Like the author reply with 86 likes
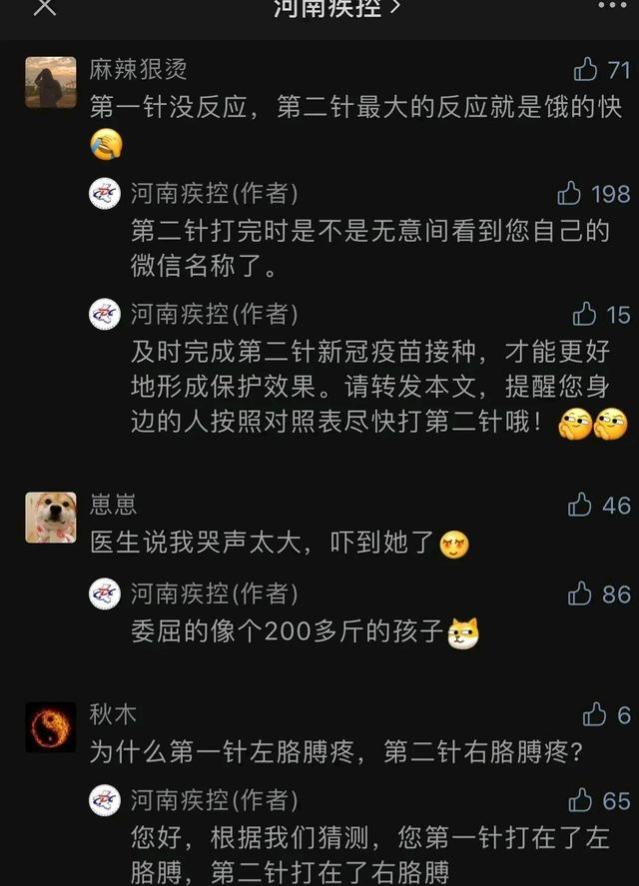639x886 pixels. pyautogui.click(x=581, y=594)
